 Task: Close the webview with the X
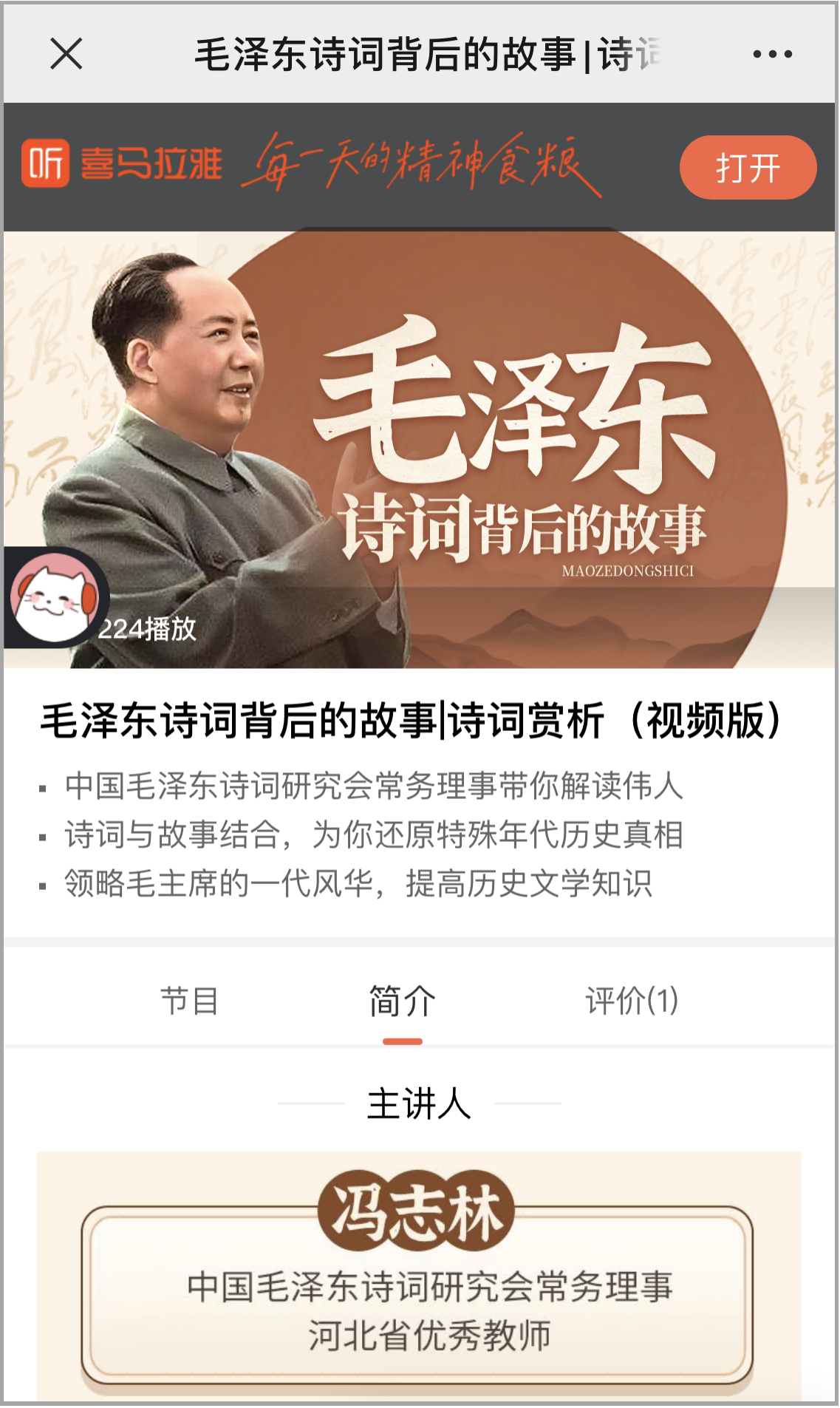(x=66, y=54)
